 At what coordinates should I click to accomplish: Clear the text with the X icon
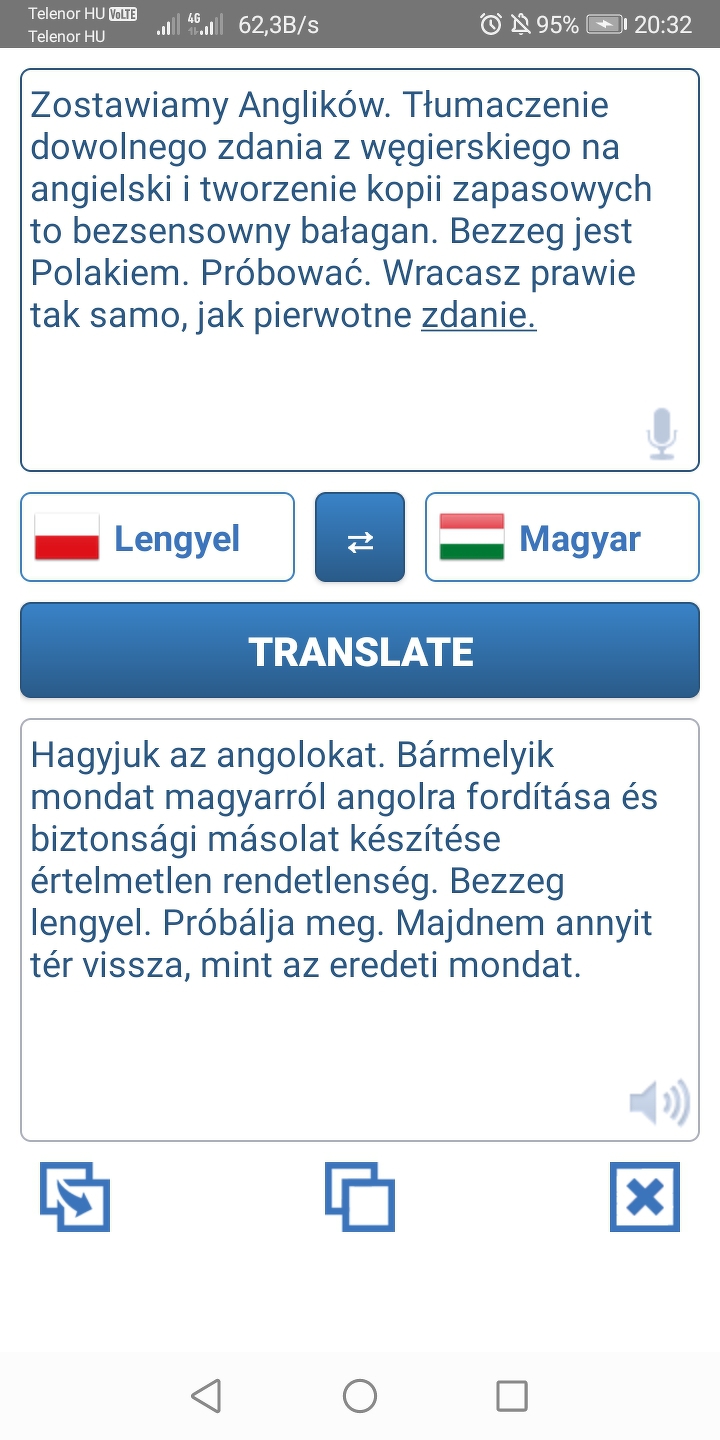point(645,1196)
